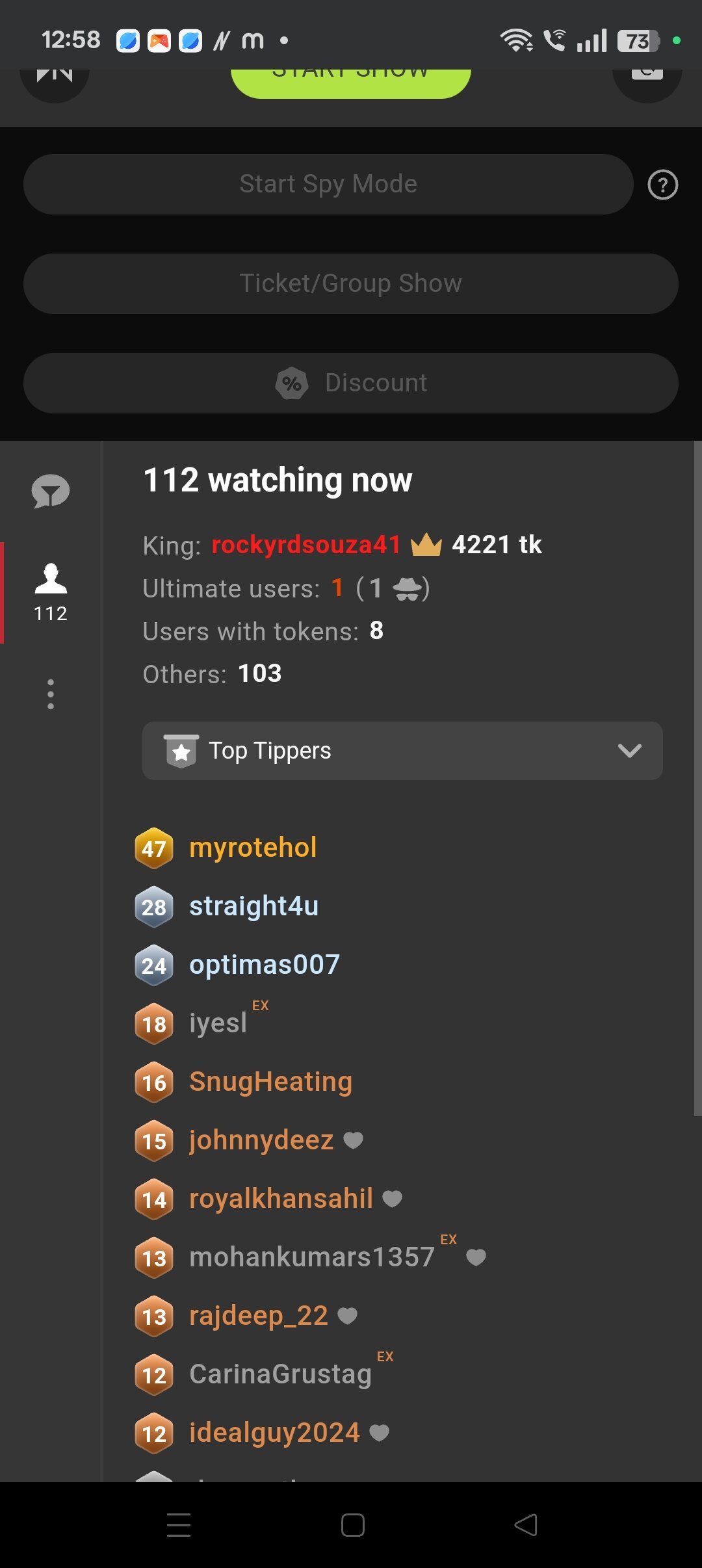Open user johnnydeez
Viewport: 702px width, 1568px height.
[261, 1140]
